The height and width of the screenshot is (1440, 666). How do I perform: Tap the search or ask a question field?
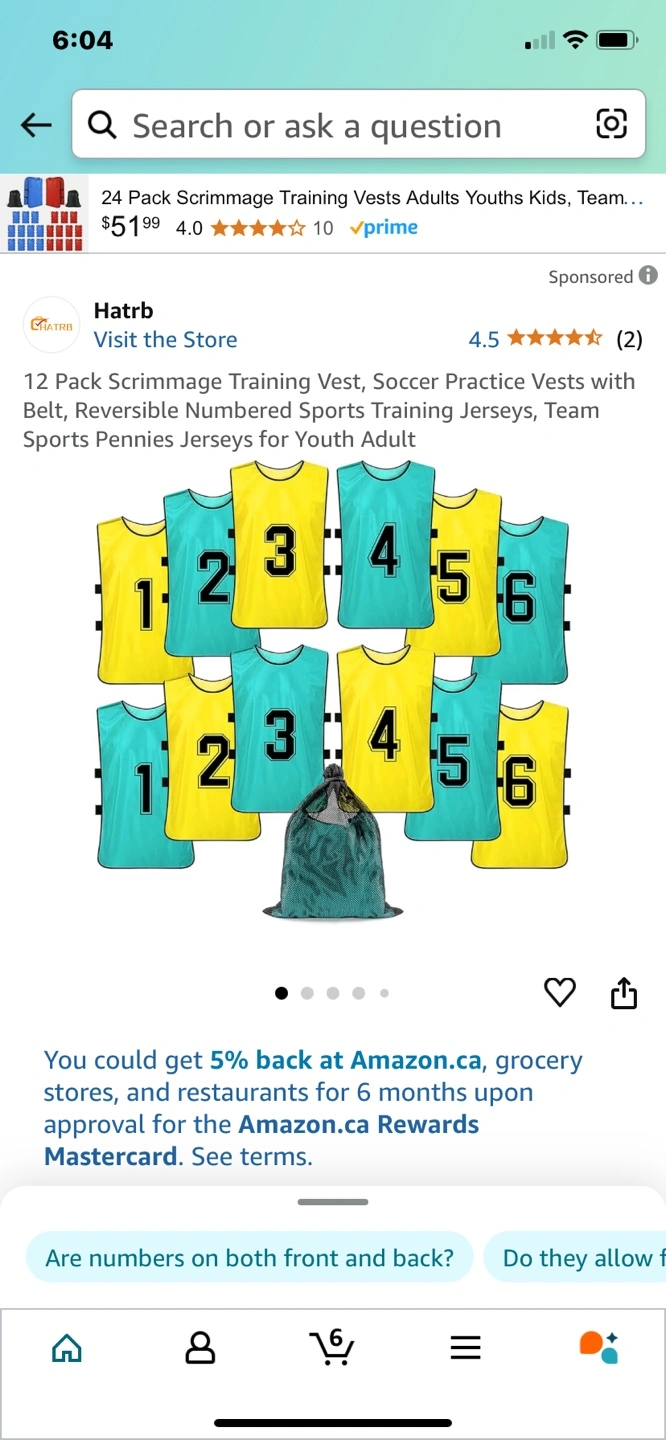[330, 126]
